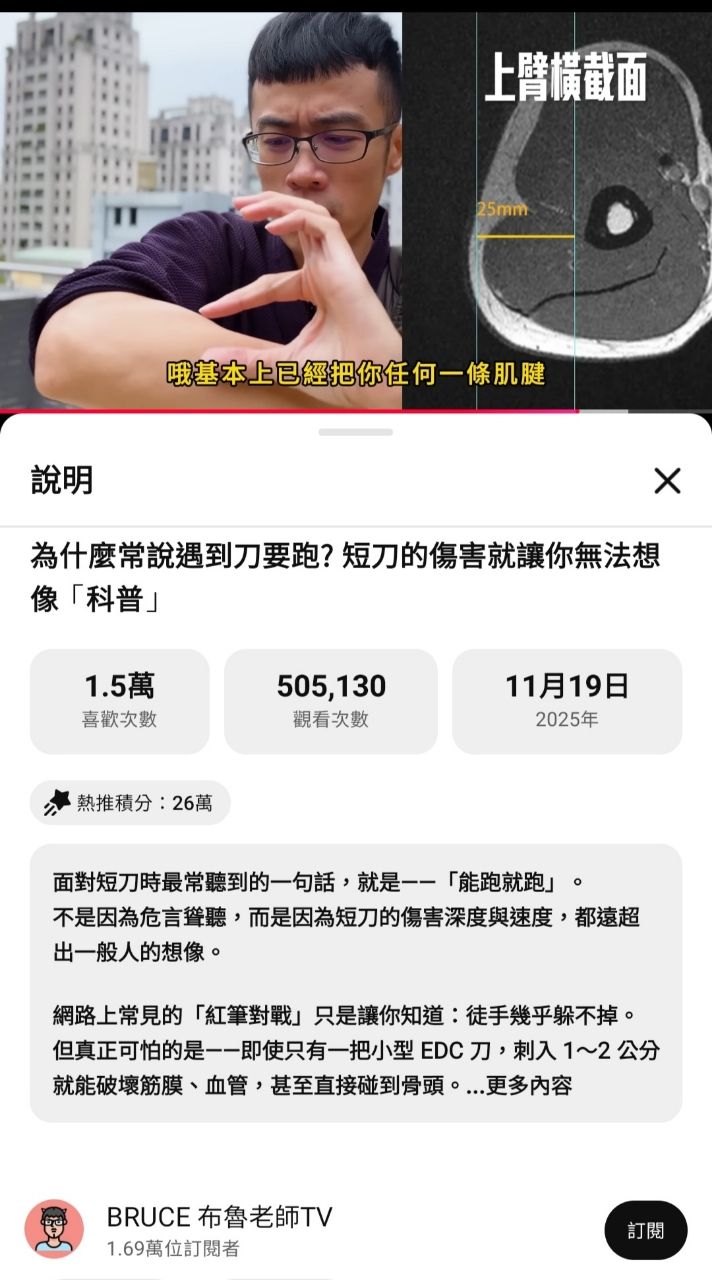Open the 熱推積分 26萬 chip
Image resolution: width=712 pixels, height=1280 pixels.
click(x=130, y=803)
